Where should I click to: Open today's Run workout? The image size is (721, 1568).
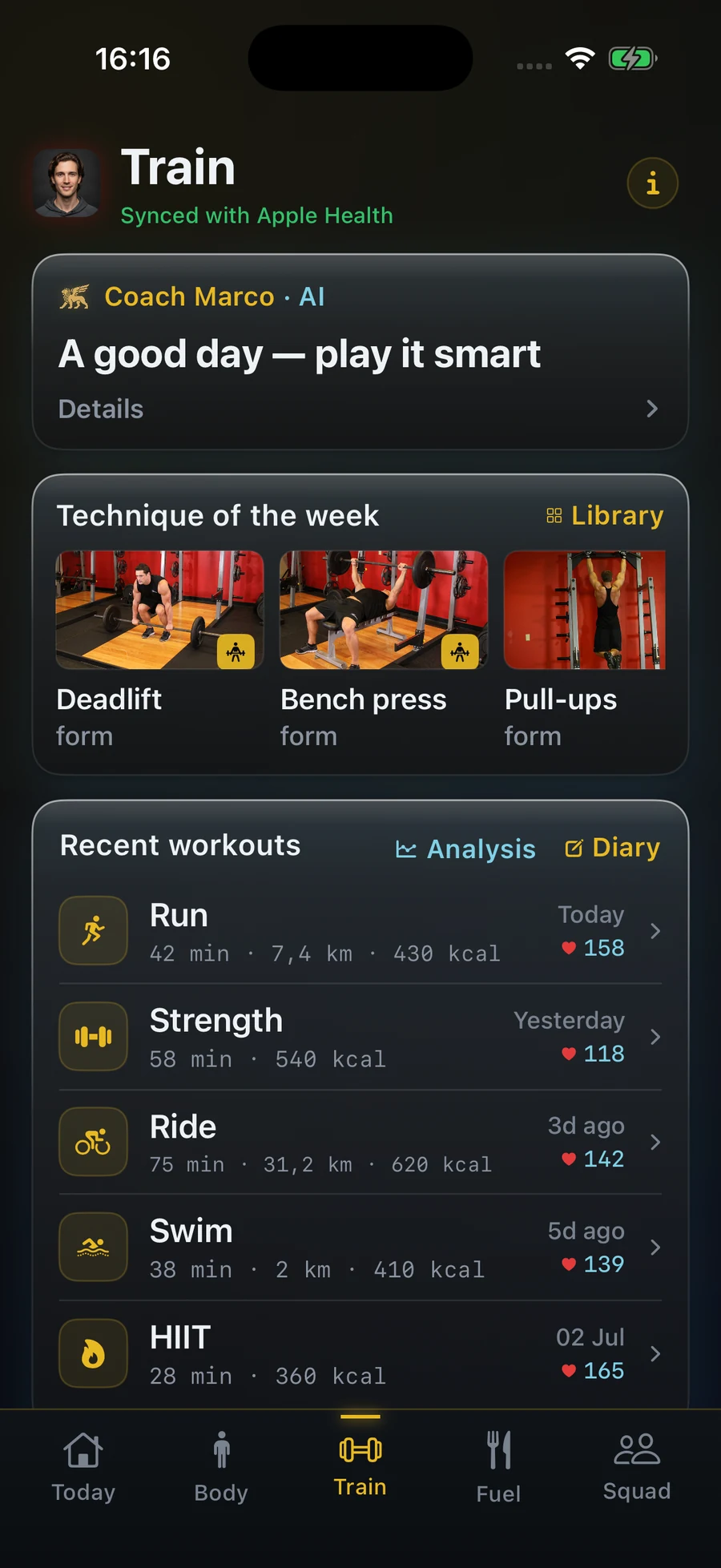coord(360,931)
